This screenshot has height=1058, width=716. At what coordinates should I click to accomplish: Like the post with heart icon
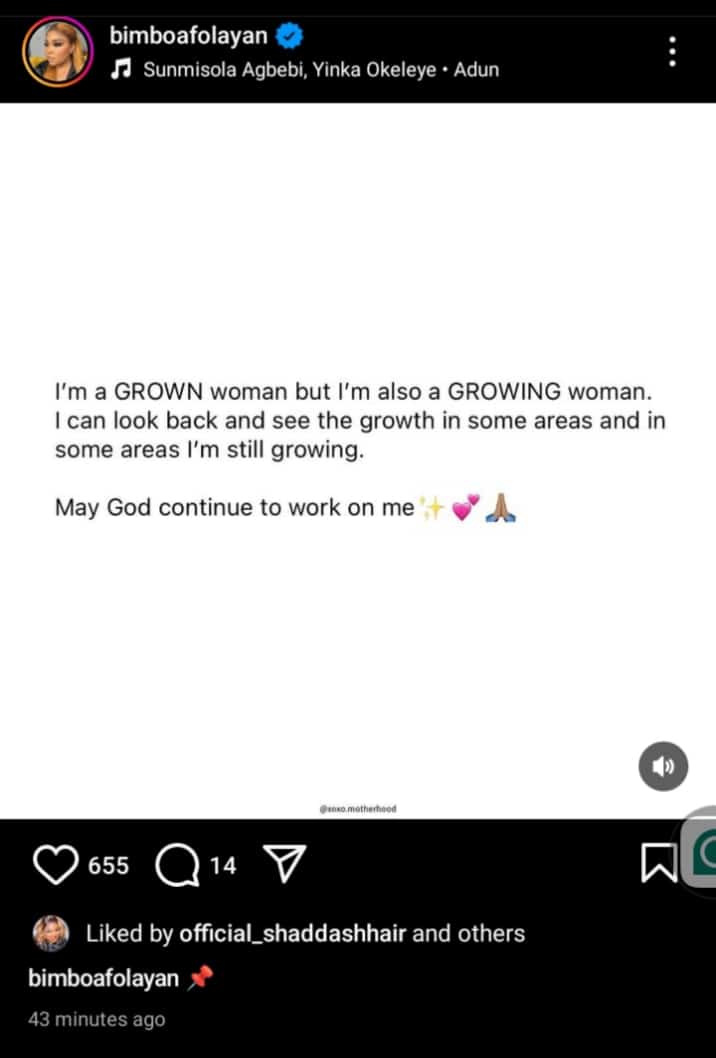tap(56, 865)
